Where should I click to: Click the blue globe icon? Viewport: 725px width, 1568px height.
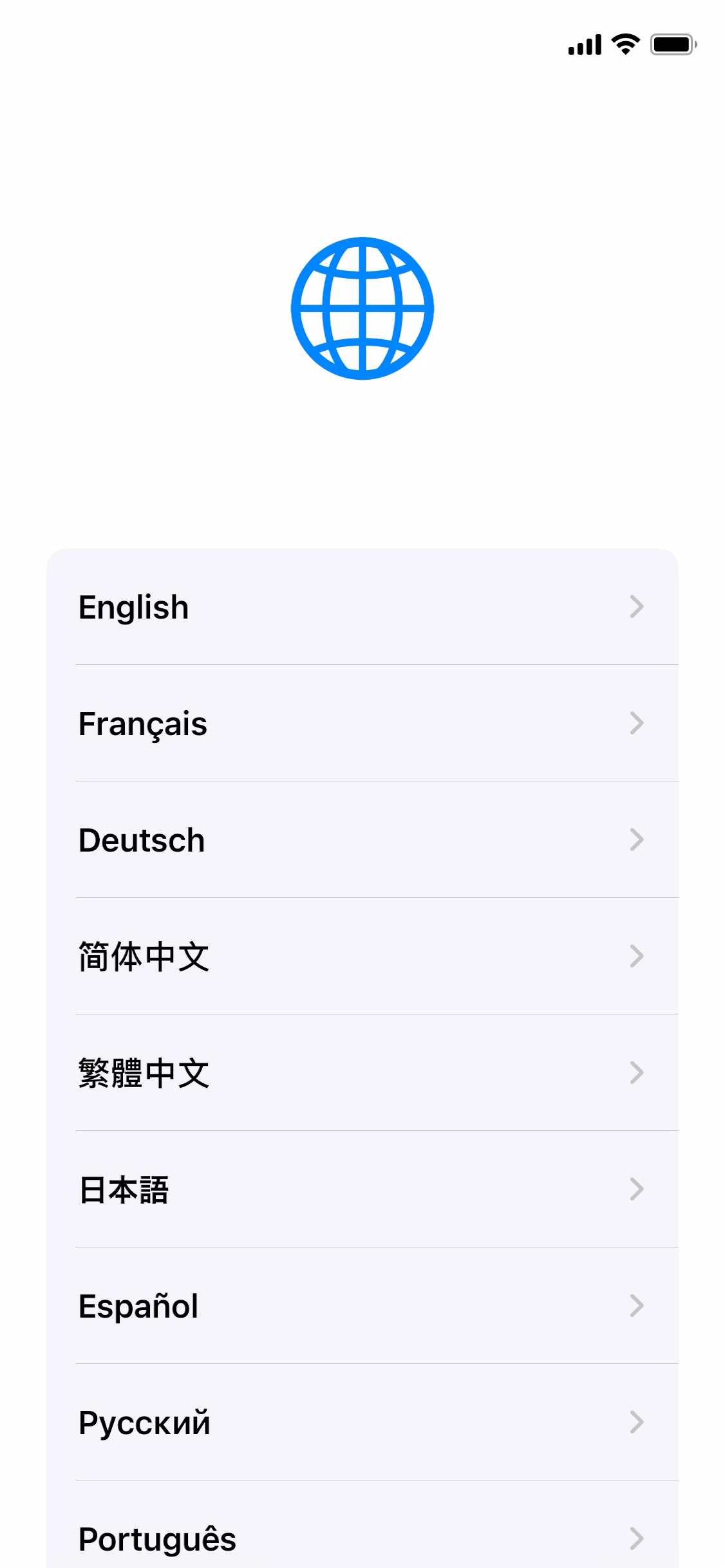click(x=362, y=307)
